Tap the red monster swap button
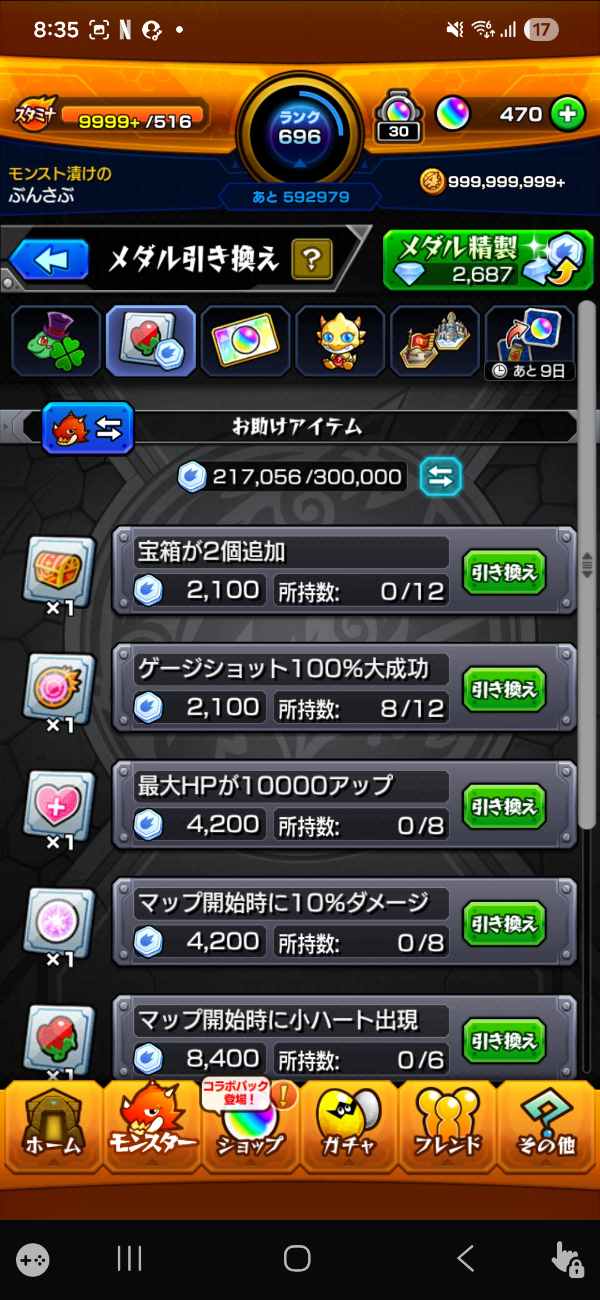This screenshot has width=600, height=1300. click(x=87, y=428)
